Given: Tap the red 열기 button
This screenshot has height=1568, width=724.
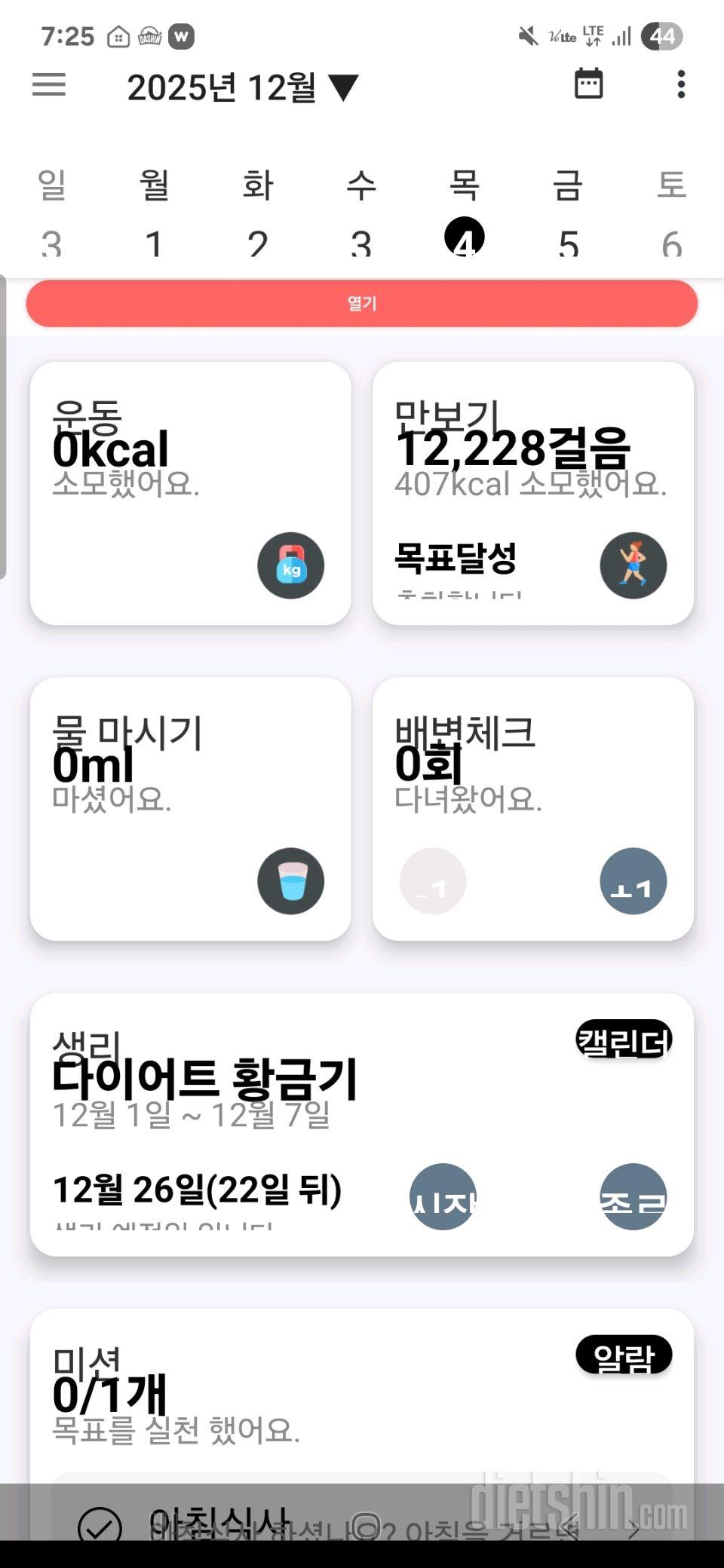Looking at the screenshot, I should (362, 304).
